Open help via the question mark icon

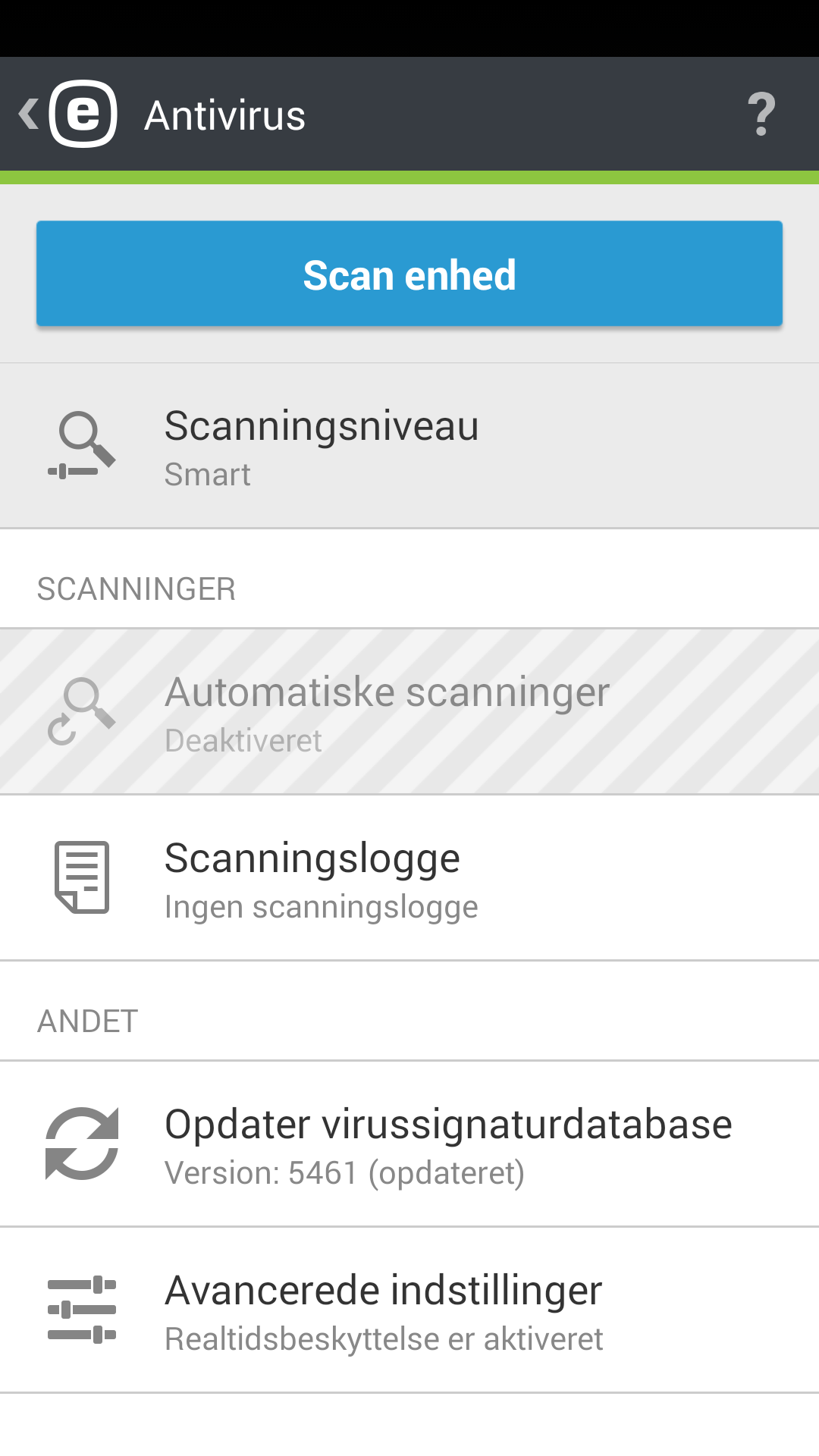pos(761,114)
